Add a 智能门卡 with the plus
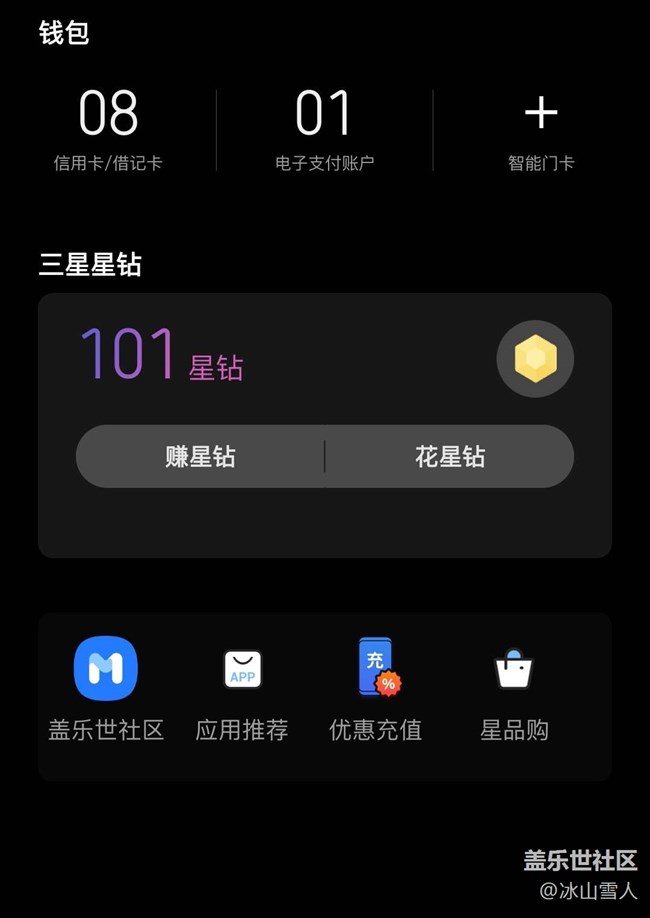 [541, 115]
